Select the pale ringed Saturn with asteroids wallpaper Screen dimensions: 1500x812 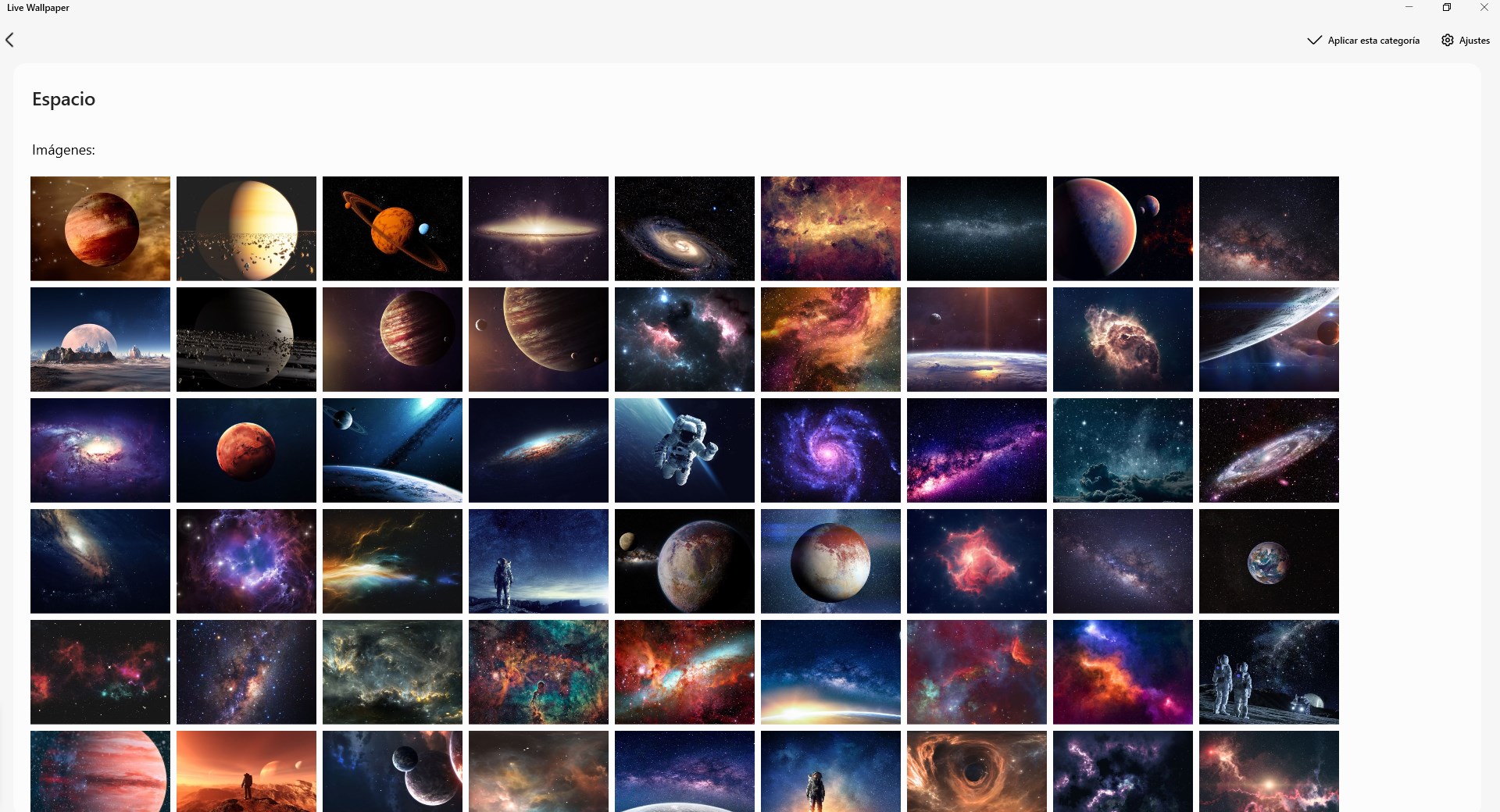coord(246,229)
